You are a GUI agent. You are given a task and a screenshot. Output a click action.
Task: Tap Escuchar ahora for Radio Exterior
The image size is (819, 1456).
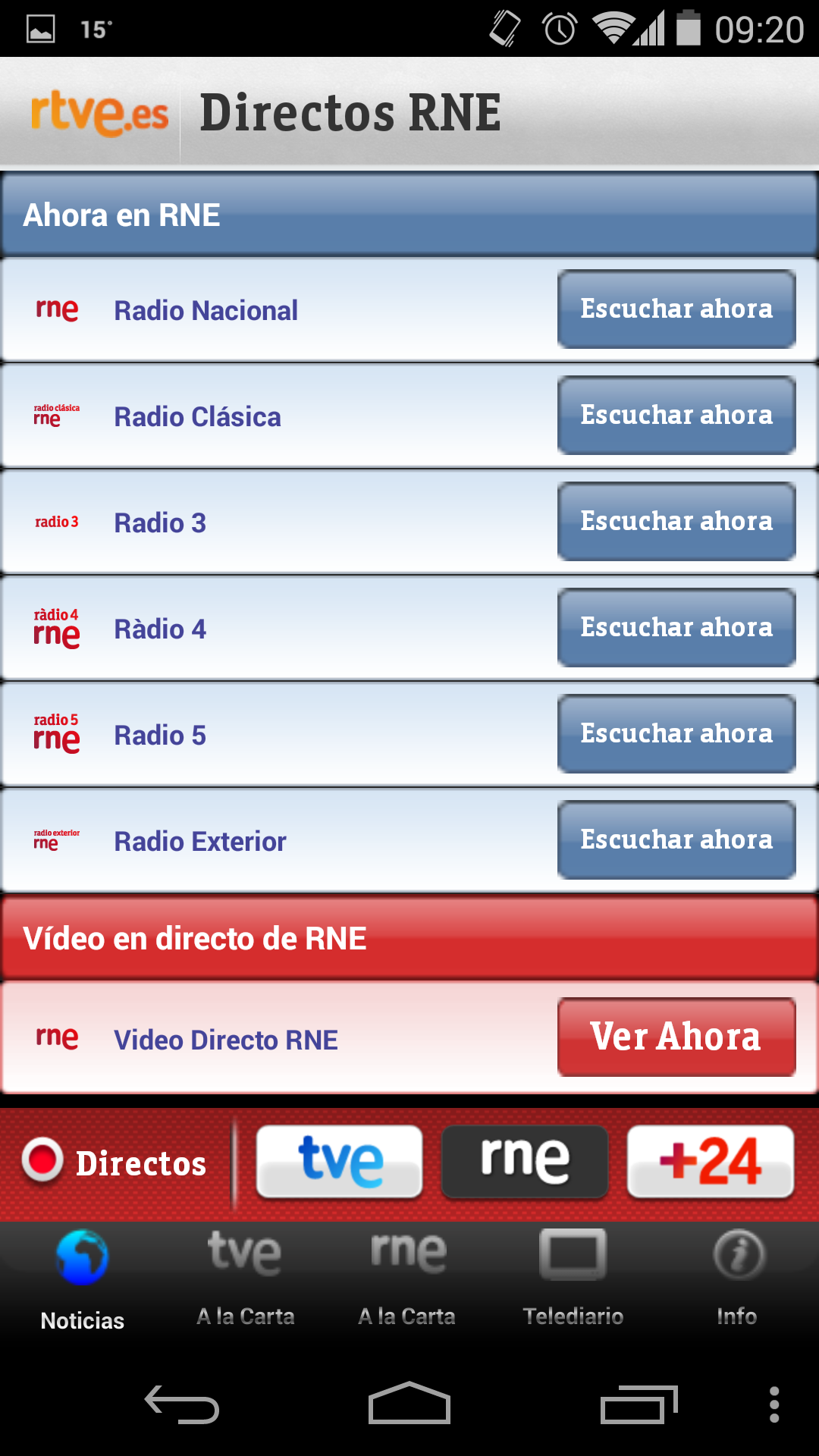click(x=676, y=840)
